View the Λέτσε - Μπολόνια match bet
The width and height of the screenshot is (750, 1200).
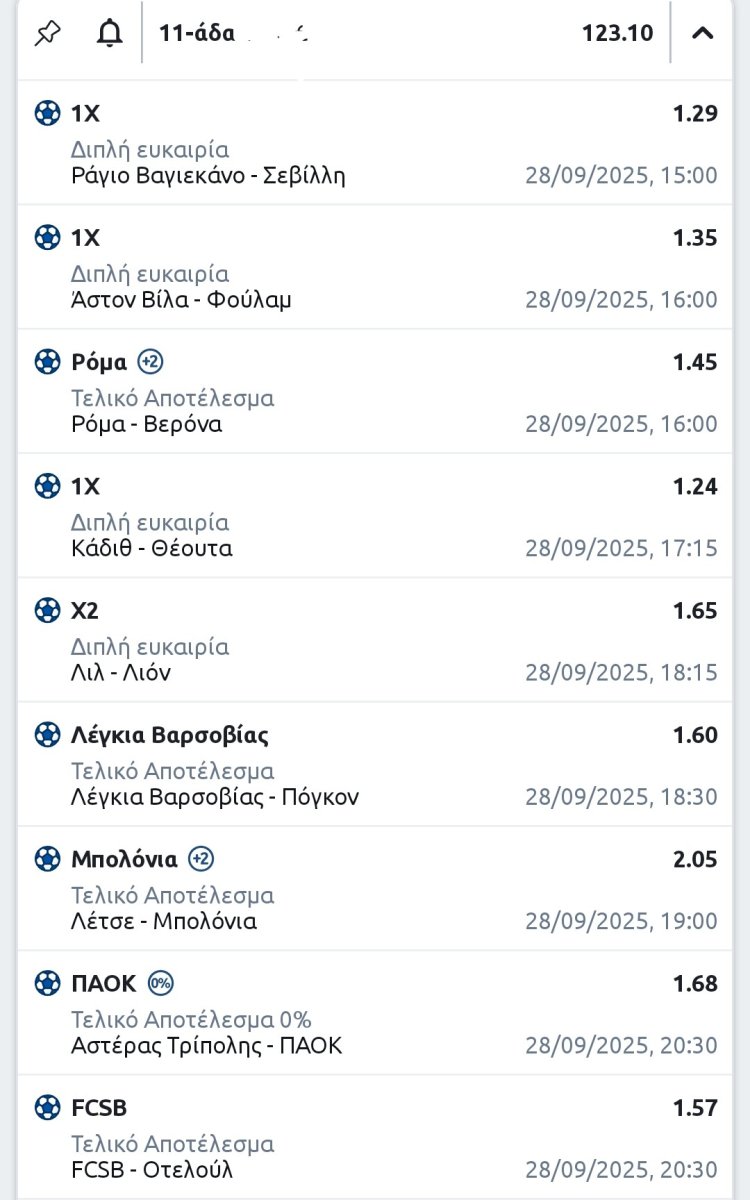(163, 921)
